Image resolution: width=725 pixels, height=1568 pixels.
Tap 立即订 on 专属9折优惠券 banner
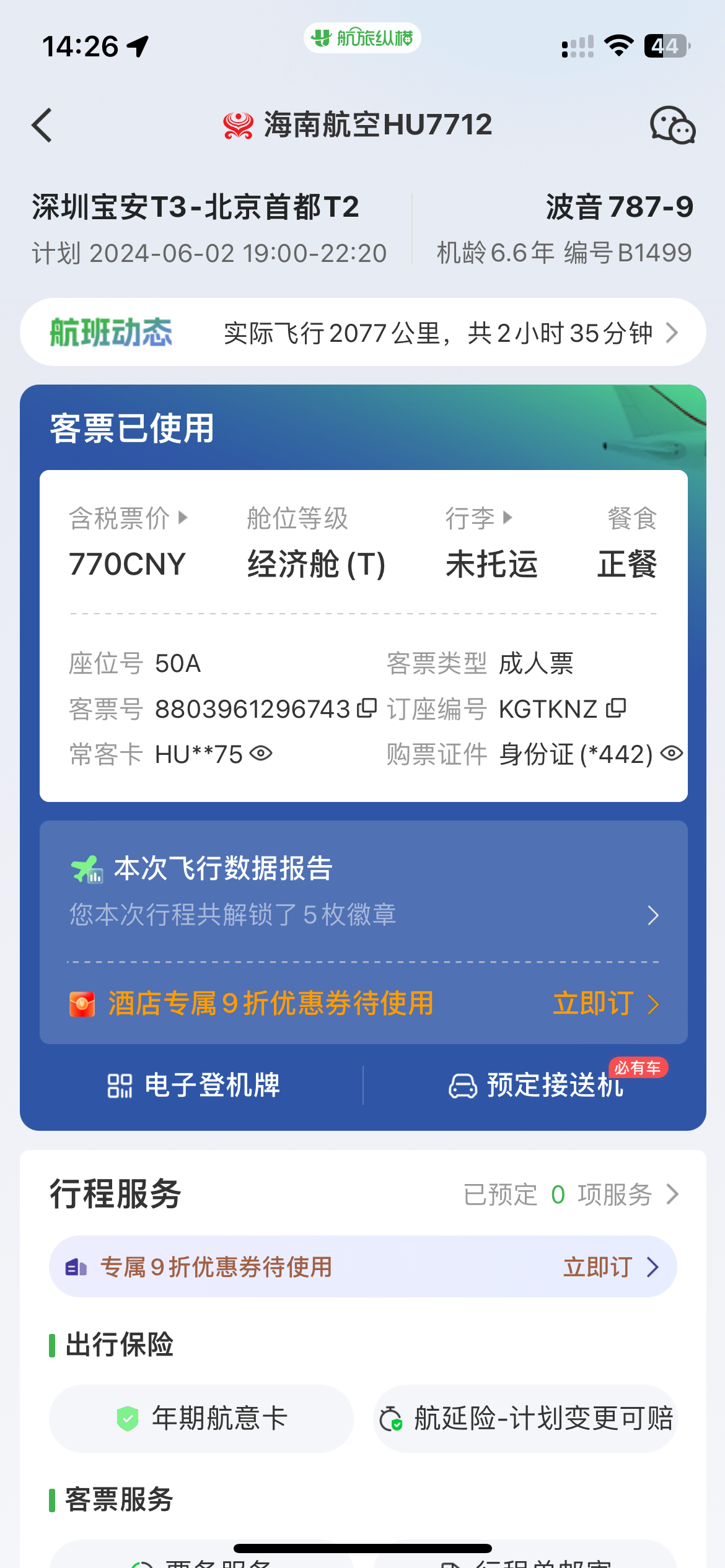tap(609, 1267)
